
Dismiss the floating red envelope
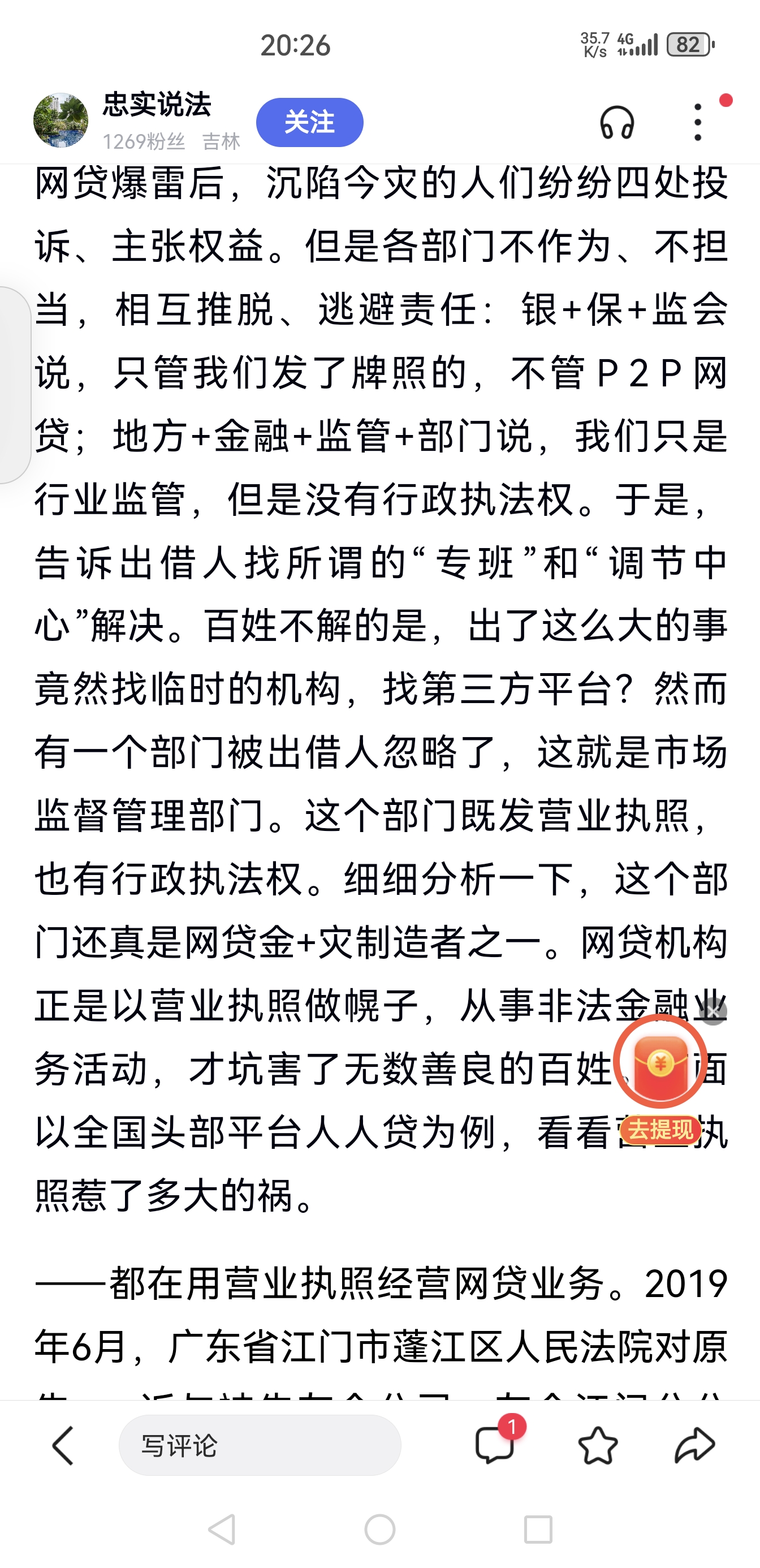713,1011
